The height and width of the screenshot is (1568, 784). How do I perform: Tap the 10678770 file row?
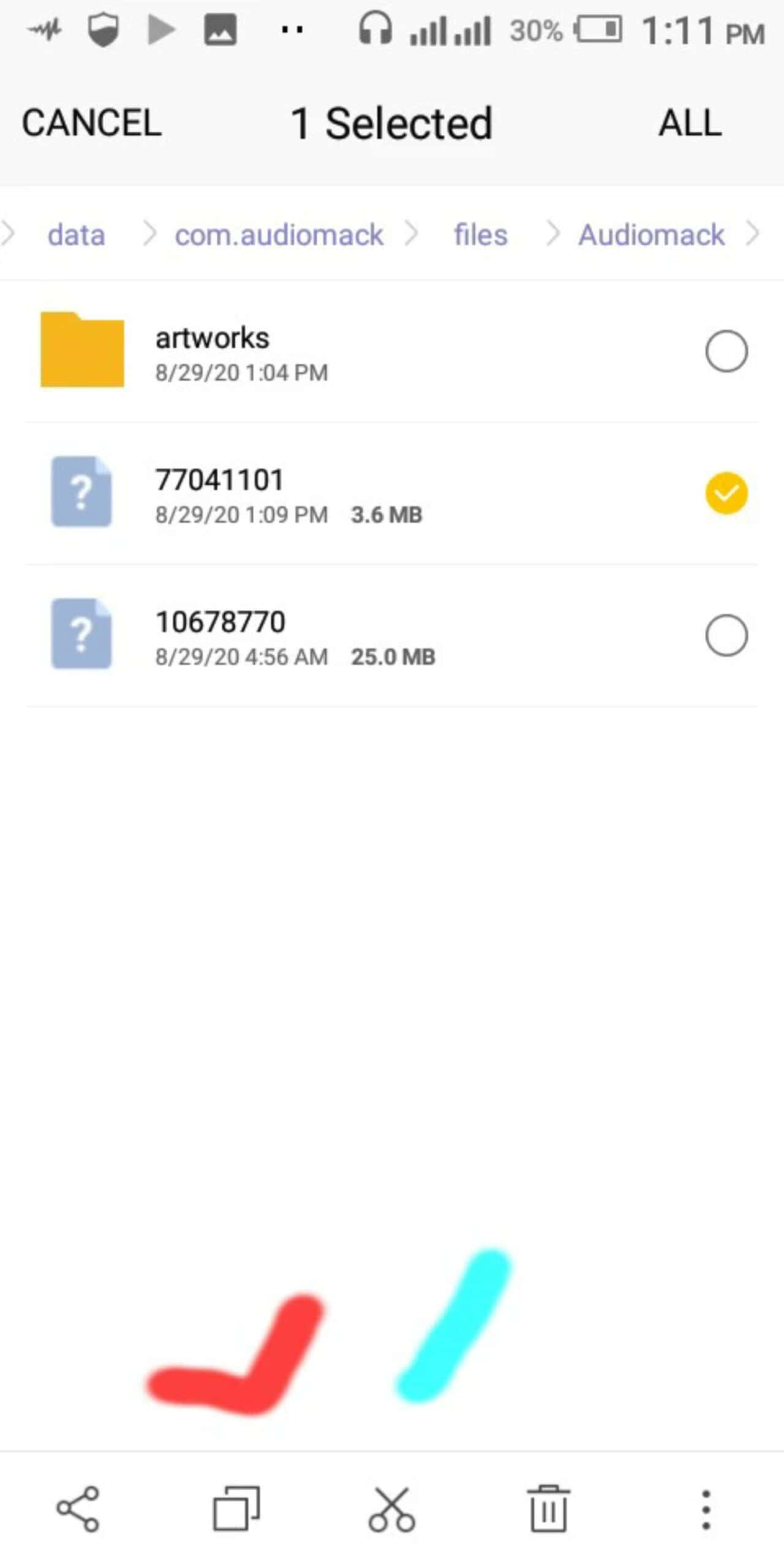(392, 635)
